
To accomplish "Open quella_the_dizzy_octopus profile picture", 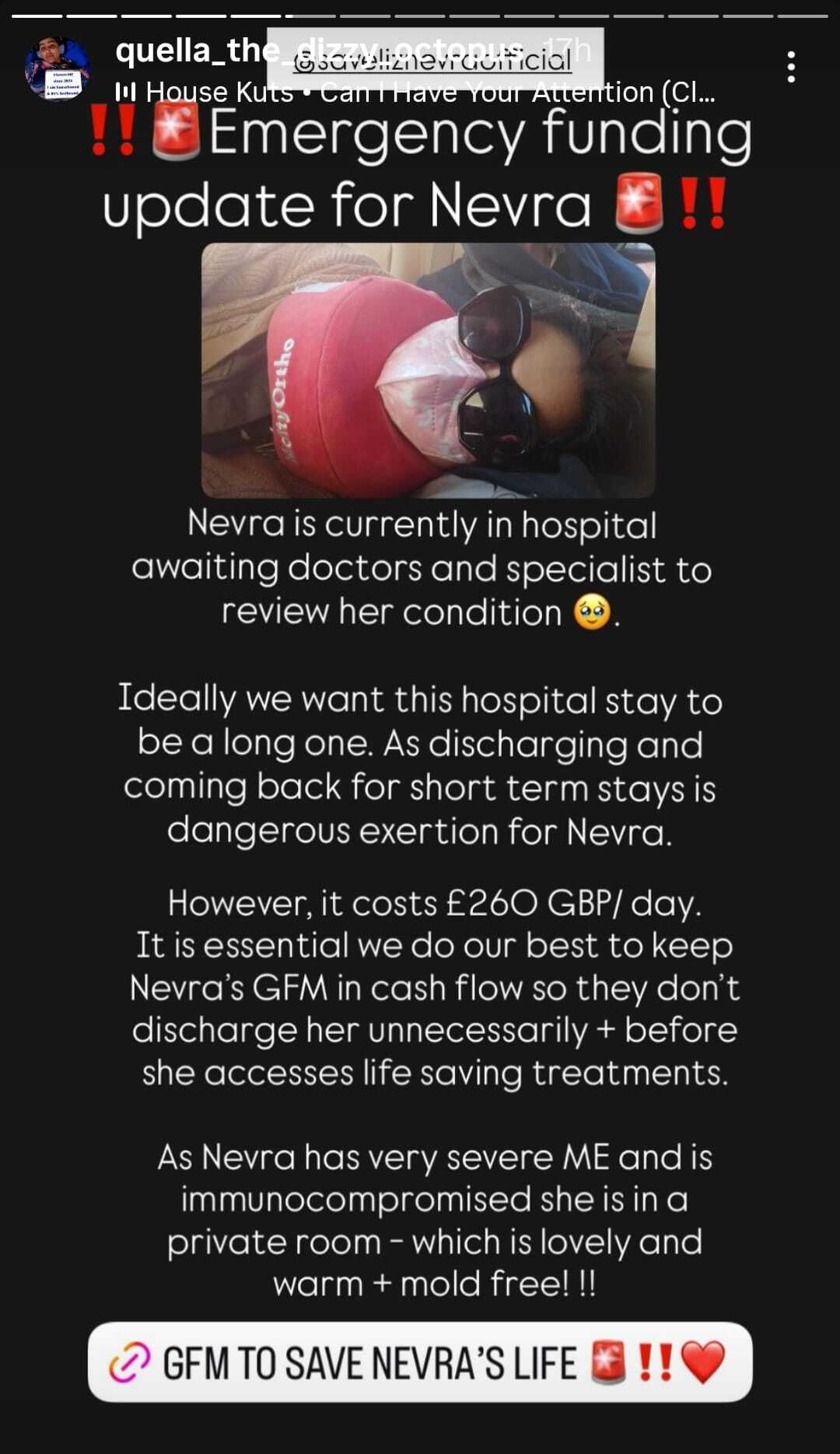I will click(x=57, y=68).
